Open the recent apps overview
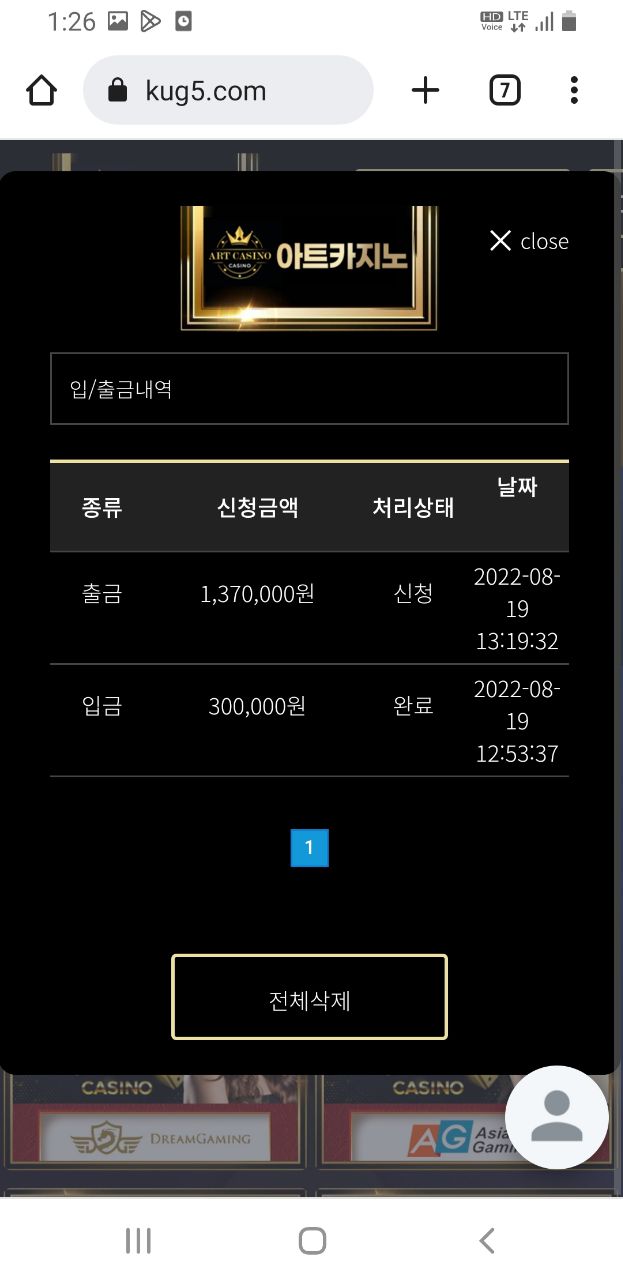This screenshot has width=623, height=1280. (138, 1241)
